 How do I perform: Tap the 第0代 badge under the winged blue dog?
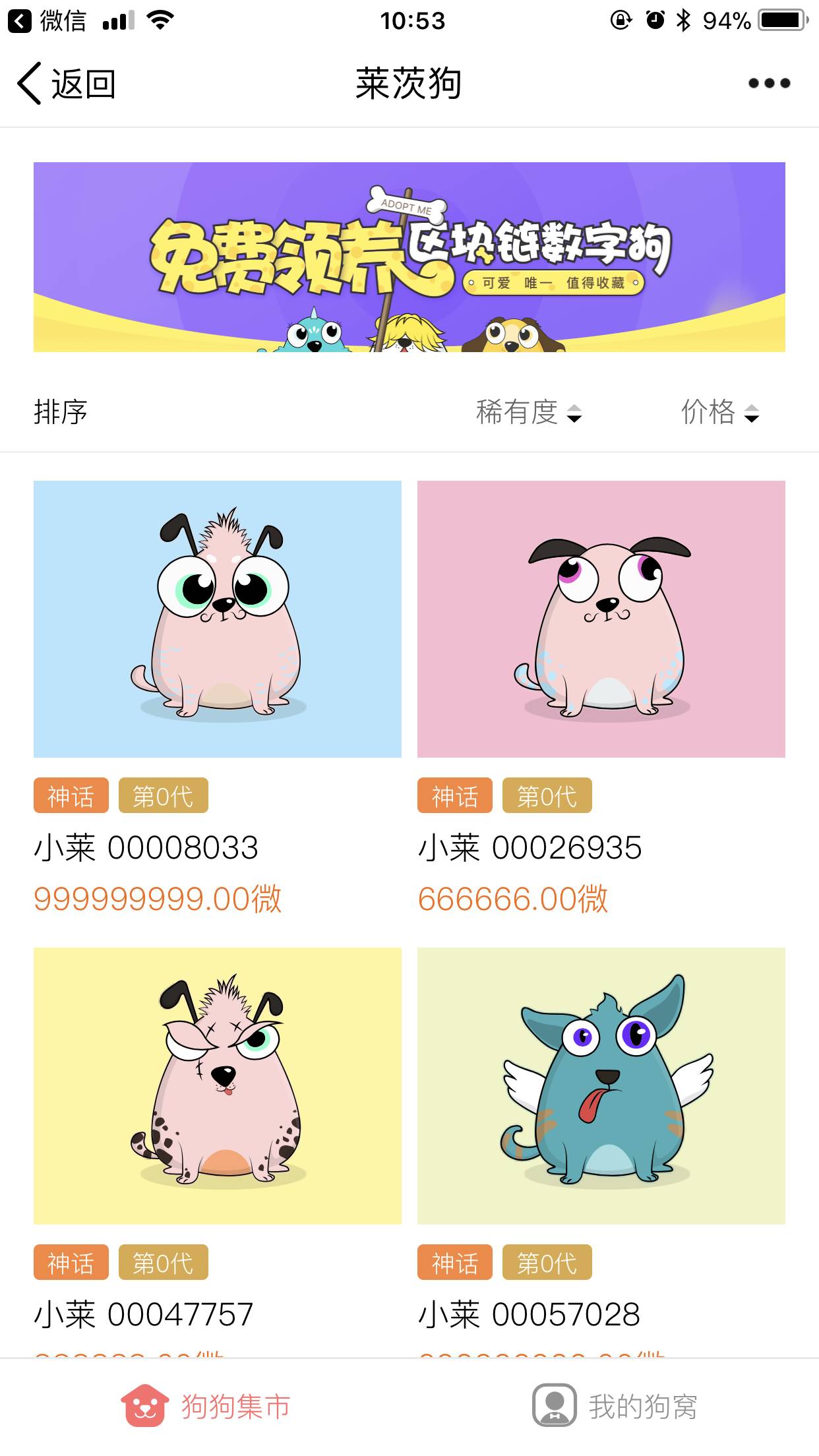[x=547, y=1262]
